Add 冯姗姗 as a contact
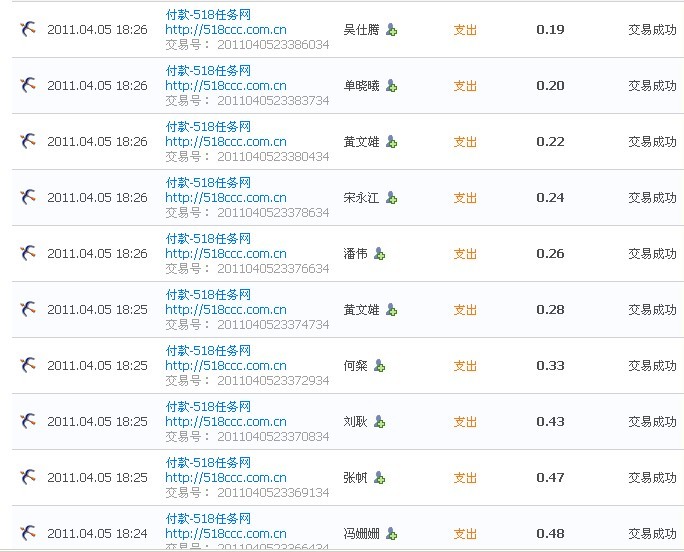The image size is (684, 552). [x=391, y=534]
